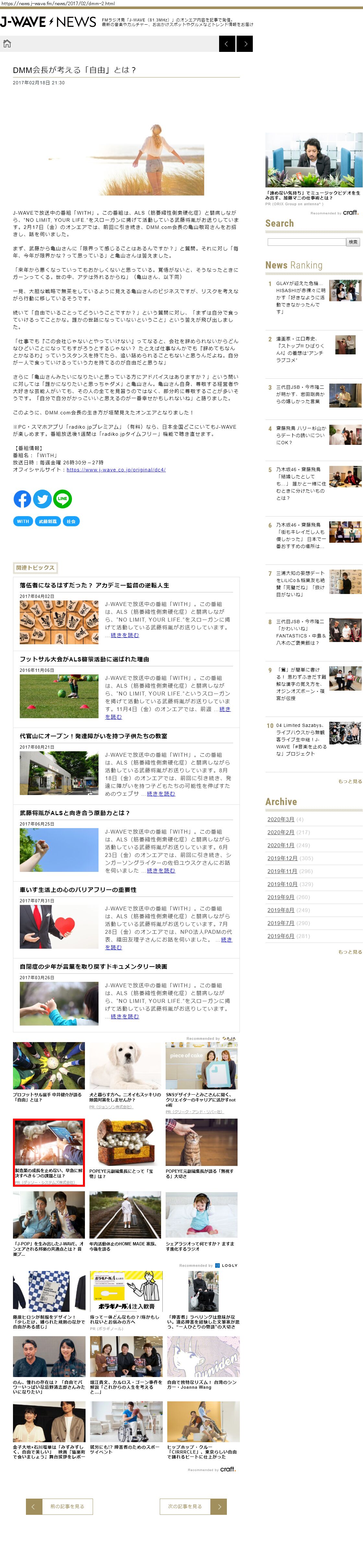
Task: Open the 2020年3月 archive link
Action: pyautogui.click(x=280, y=819)
